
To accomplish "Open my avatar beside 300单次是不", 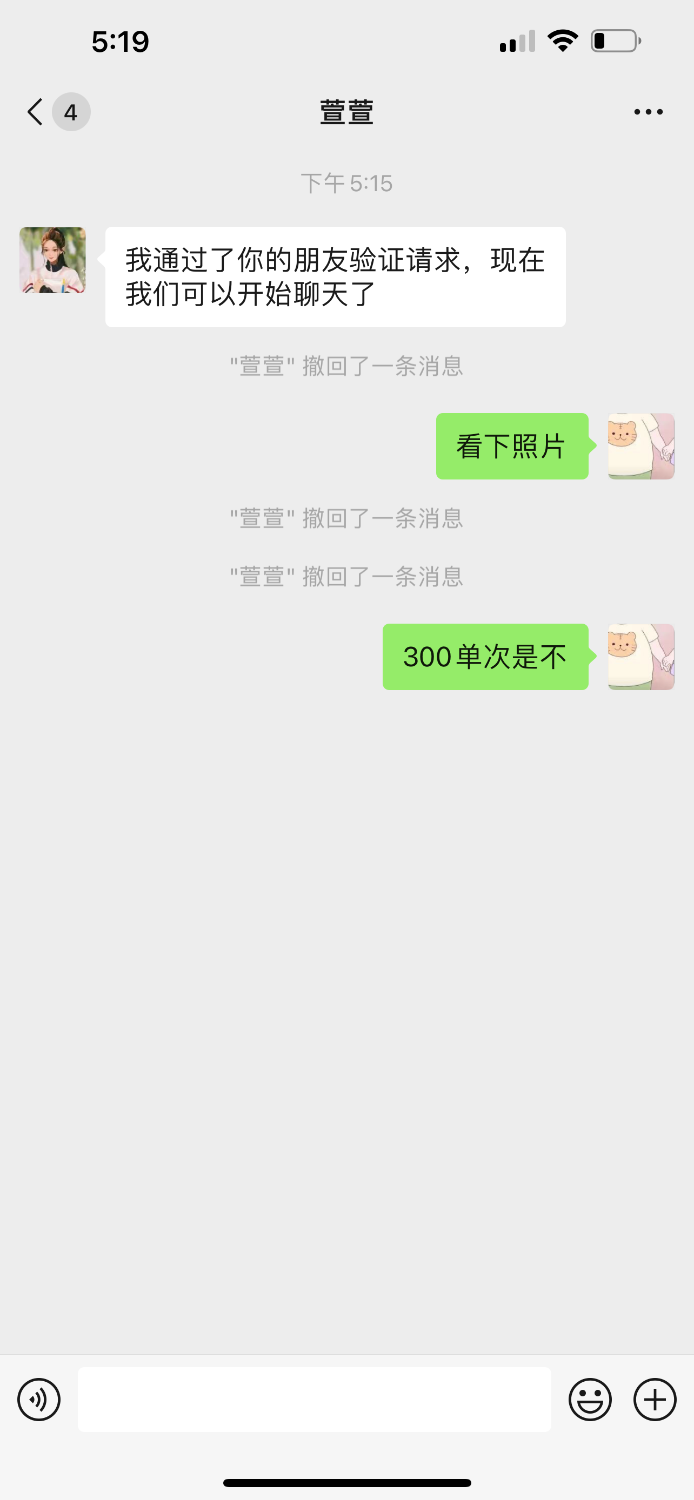I will pos(641,657).
